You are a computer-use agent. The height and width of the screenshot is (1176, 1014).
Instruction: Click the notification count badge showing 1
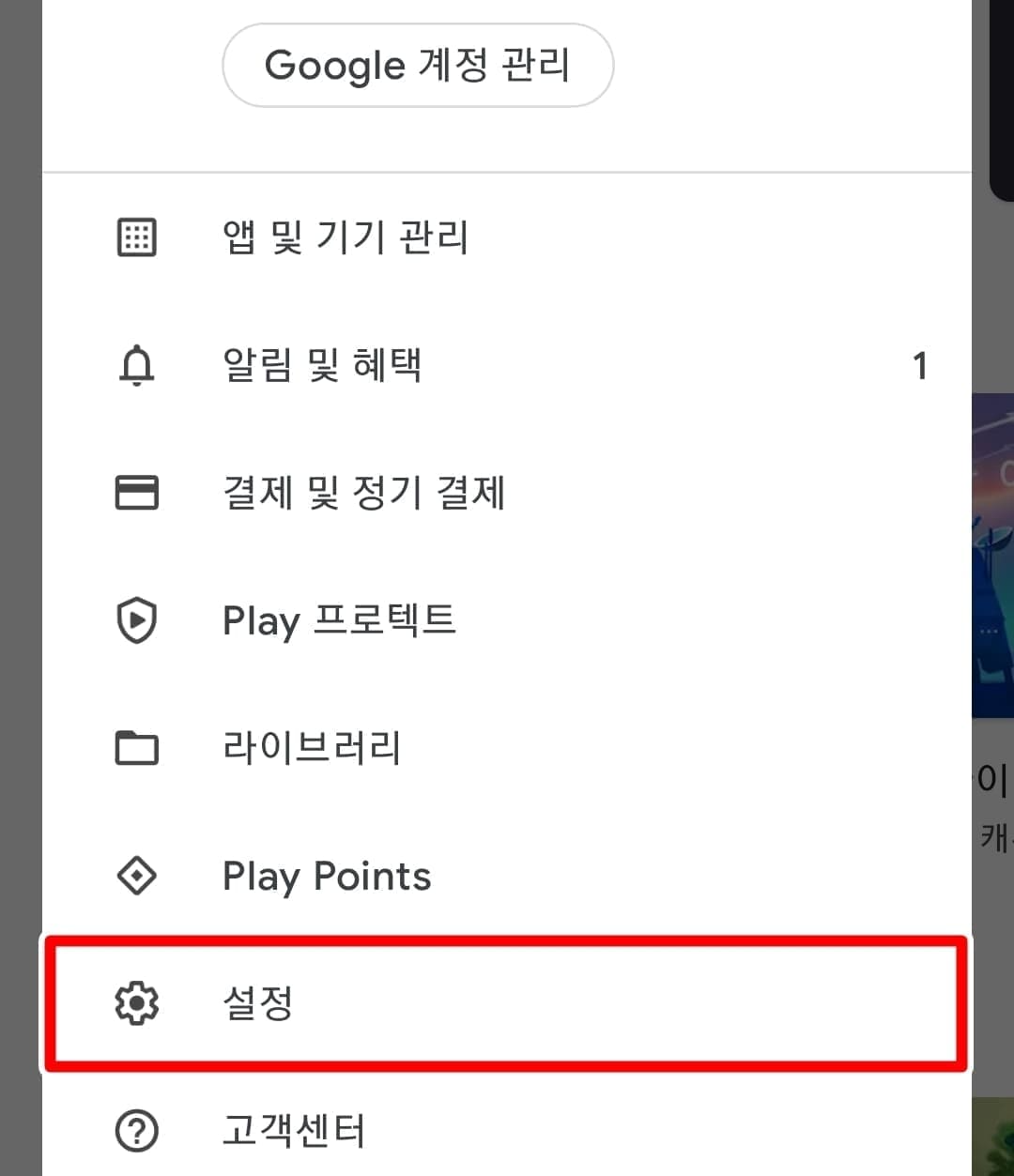pyautogui.click(x=920, y=365)
